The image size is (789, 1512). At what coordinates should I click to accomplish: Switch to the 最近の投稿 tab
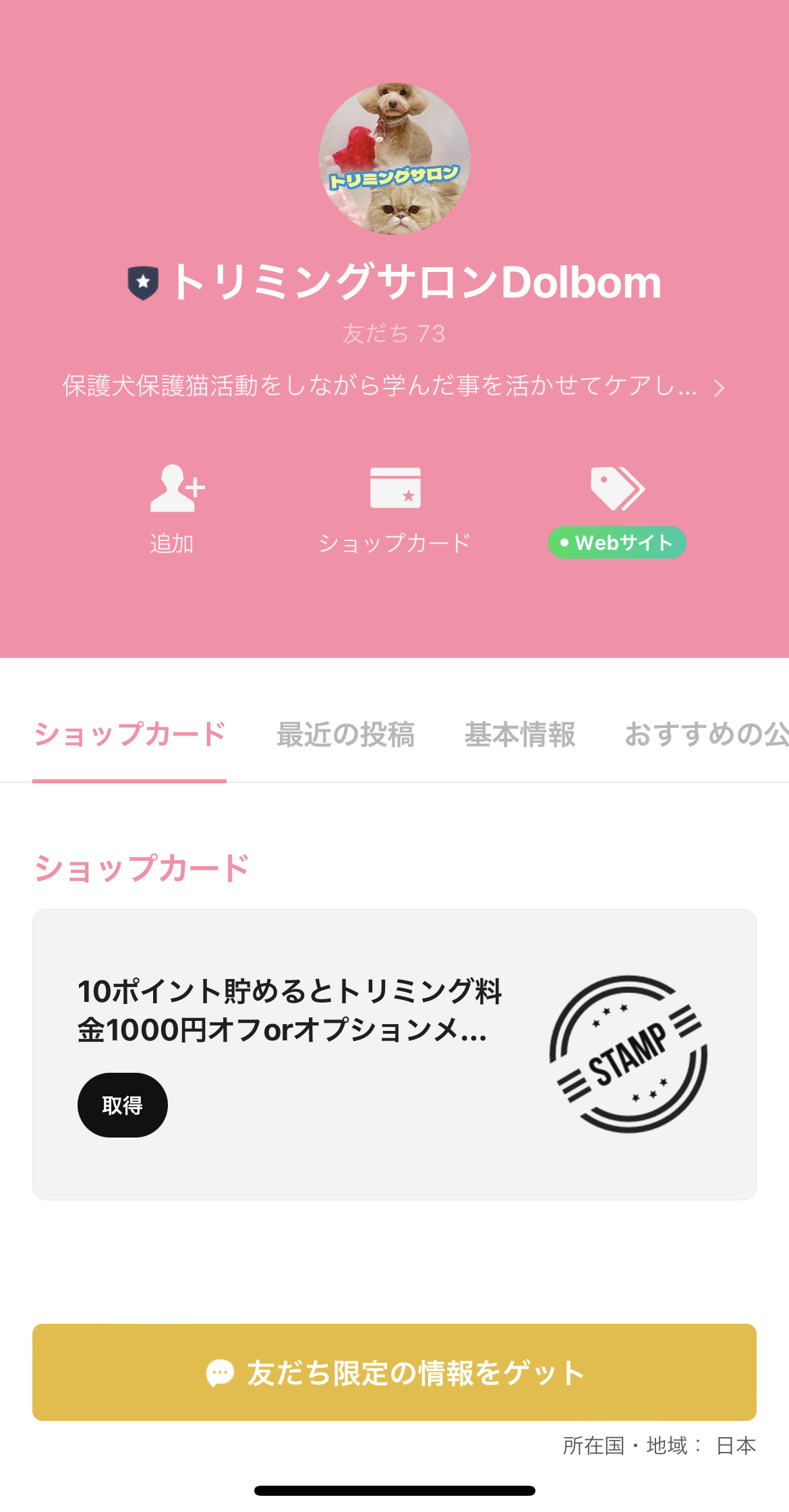point(345,735)
